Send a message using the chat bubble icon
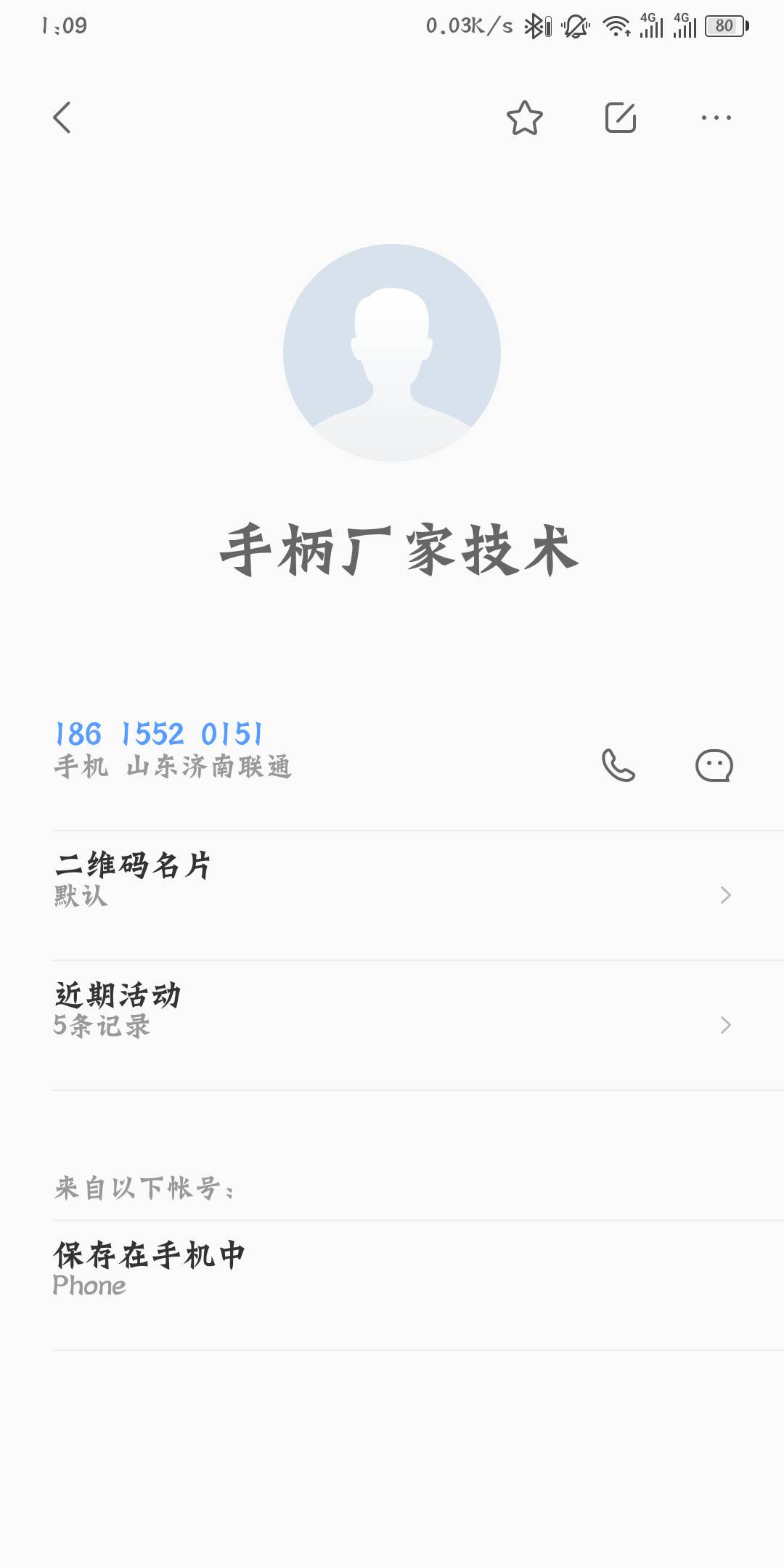Image resolution: width=784 pixels, height=1568 pixels. [x=714, y=765]
